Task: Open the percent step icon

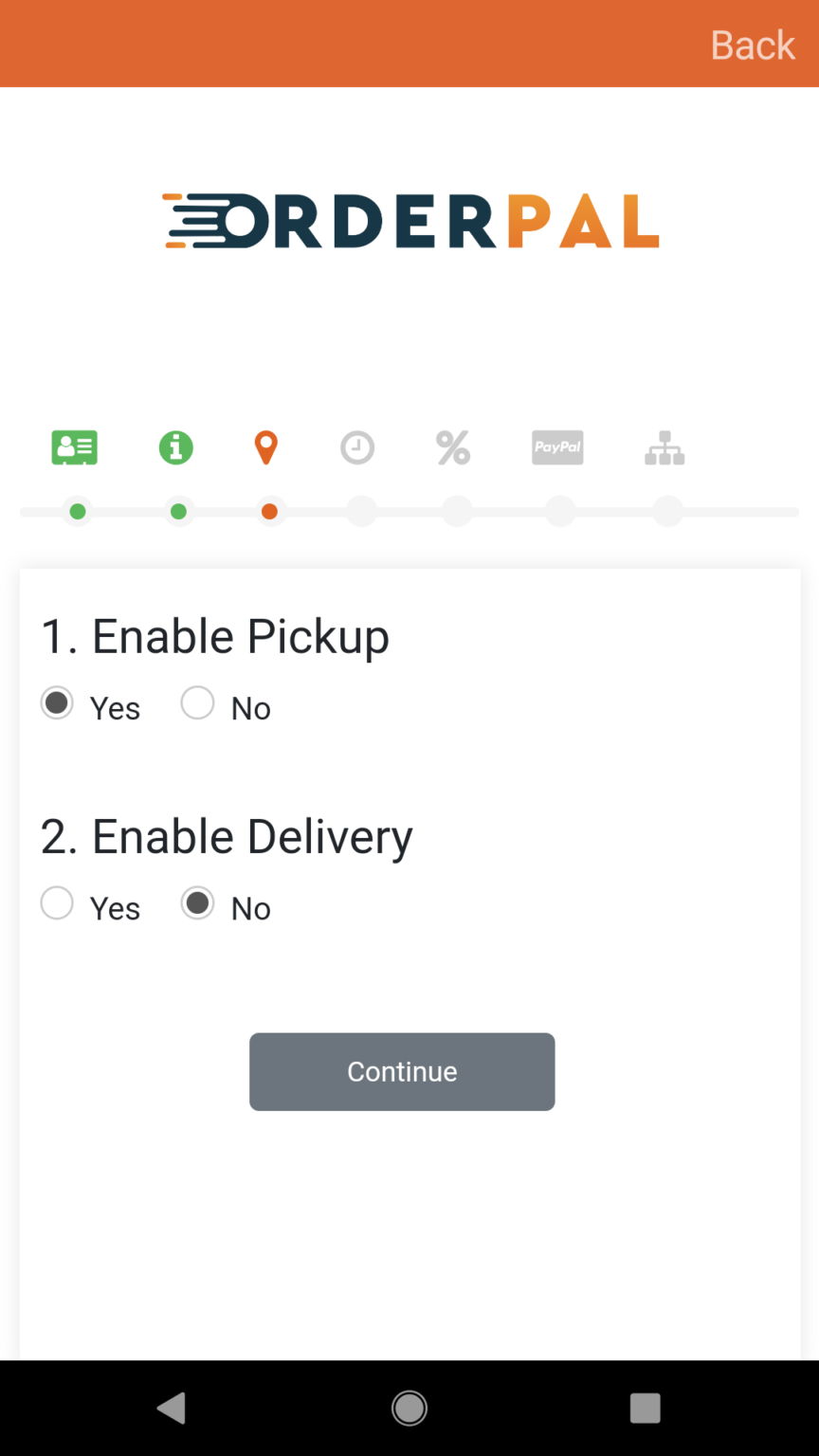Action: pyautogui.click(x=453, y=447)
